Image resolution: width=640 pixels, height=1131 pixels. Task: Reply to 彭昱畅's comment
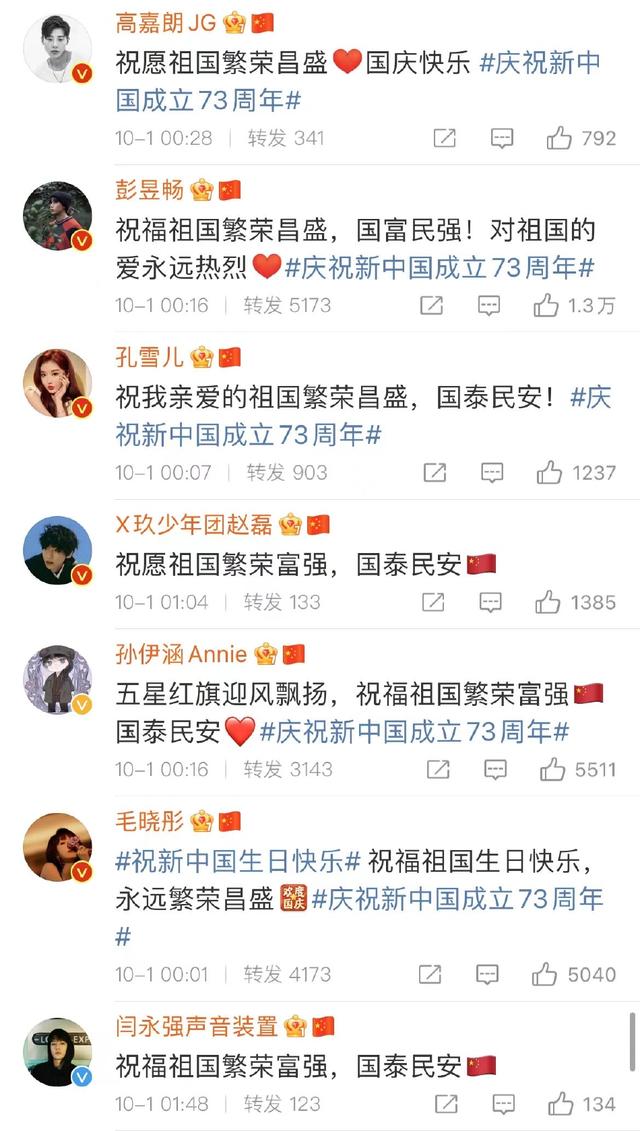pyautogui.click(x=488, y=306)
